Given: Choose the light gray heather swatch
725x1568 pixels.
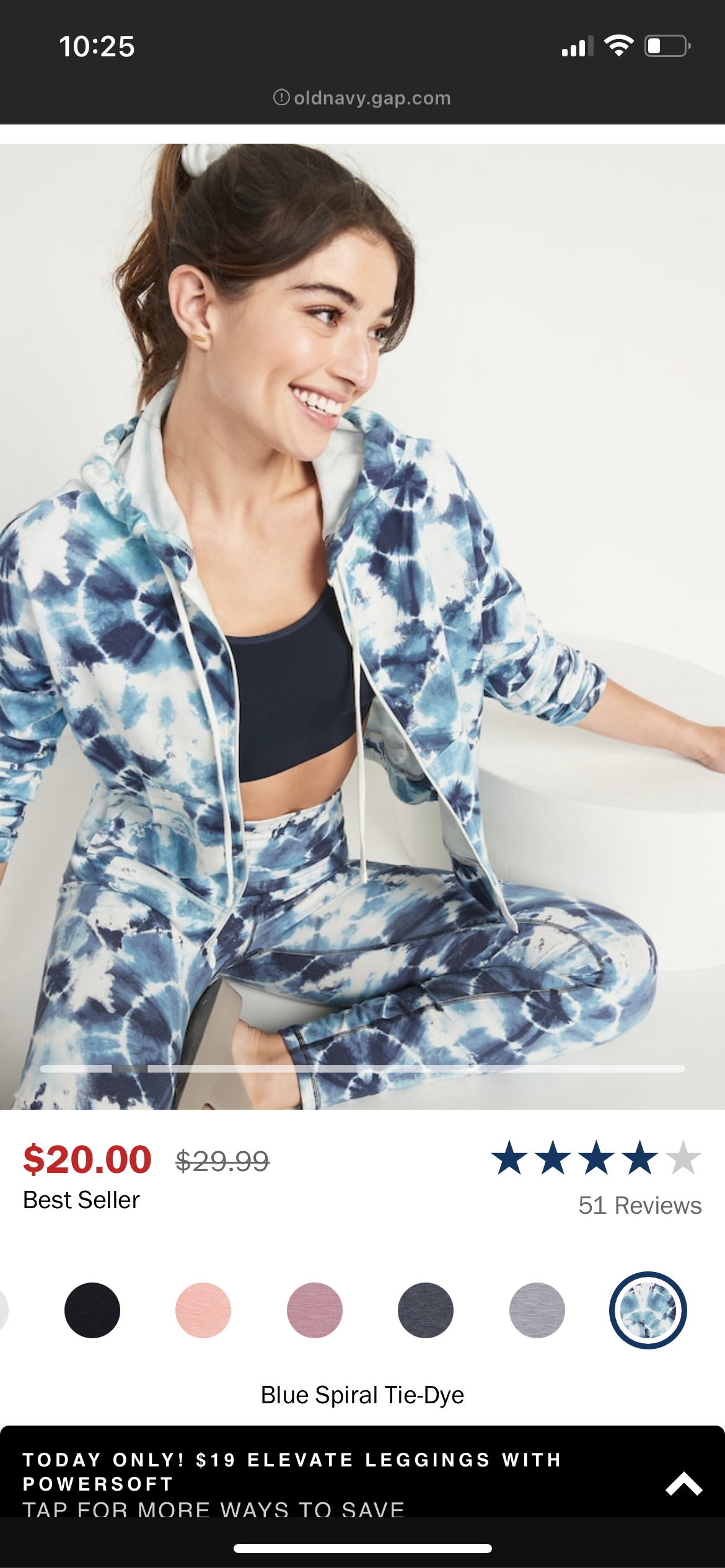Looking at the screenshot, I should [x=537, y=1310].
